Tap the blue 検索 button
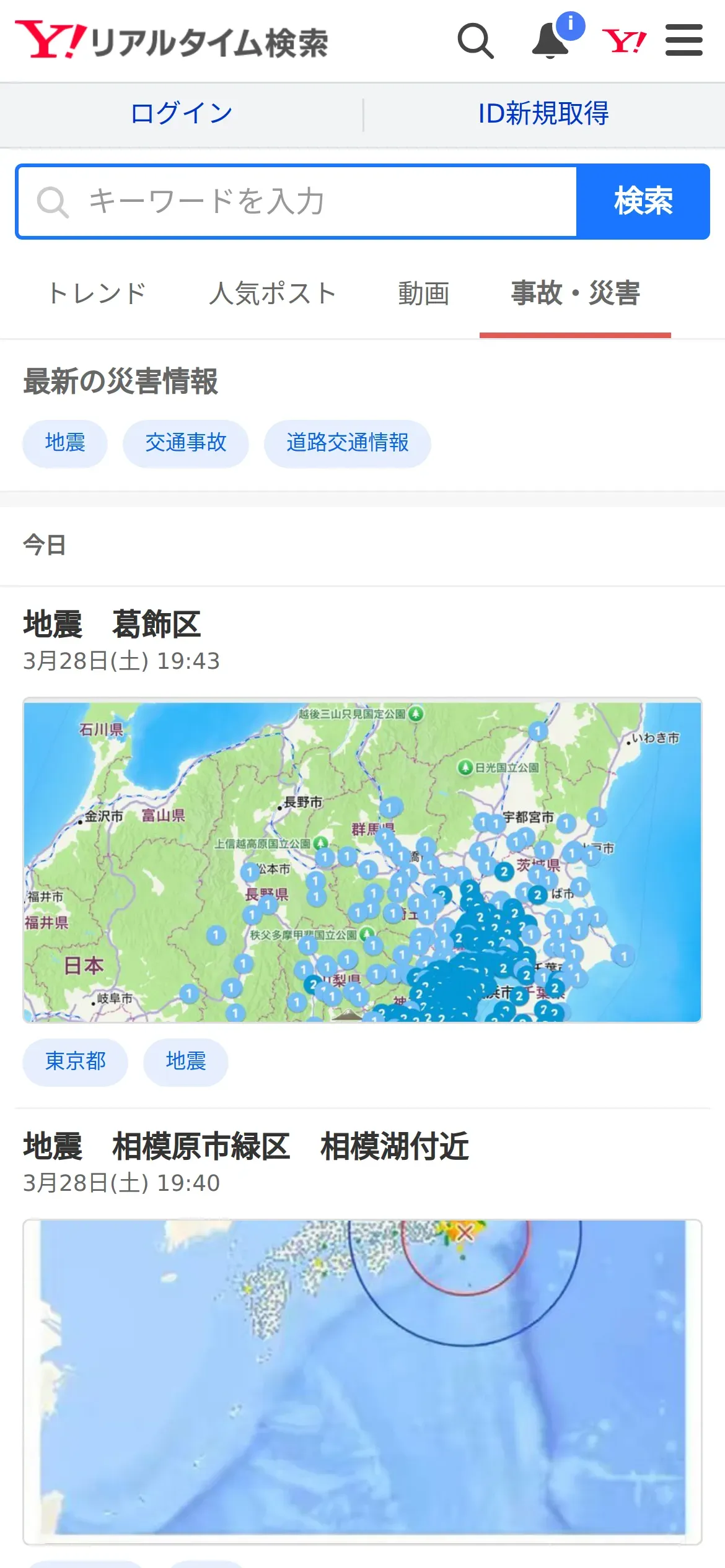This screenshot has height=1568, width=725. pos(643,201)
